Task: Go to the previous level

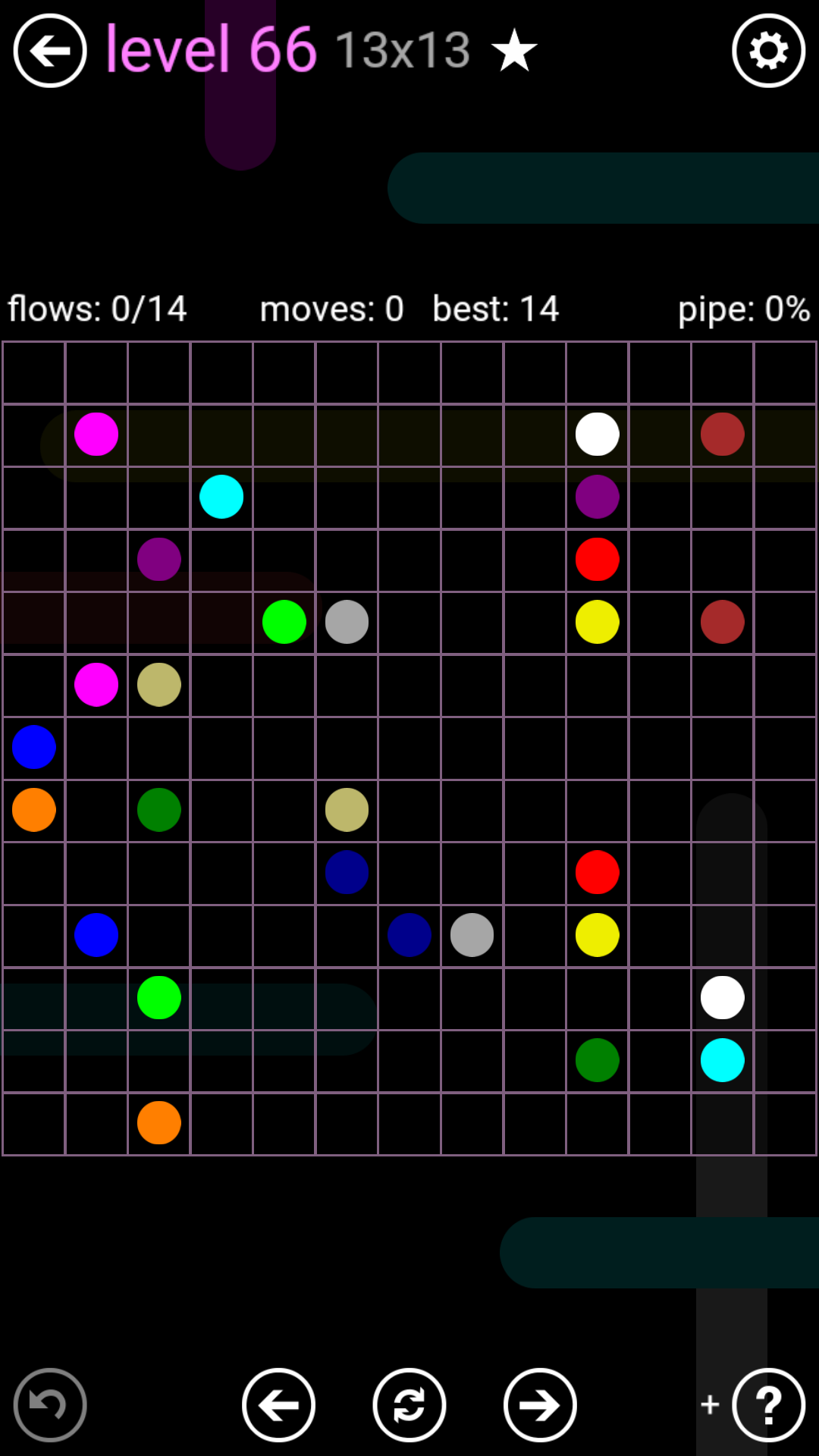Action: click(278, 1405)
